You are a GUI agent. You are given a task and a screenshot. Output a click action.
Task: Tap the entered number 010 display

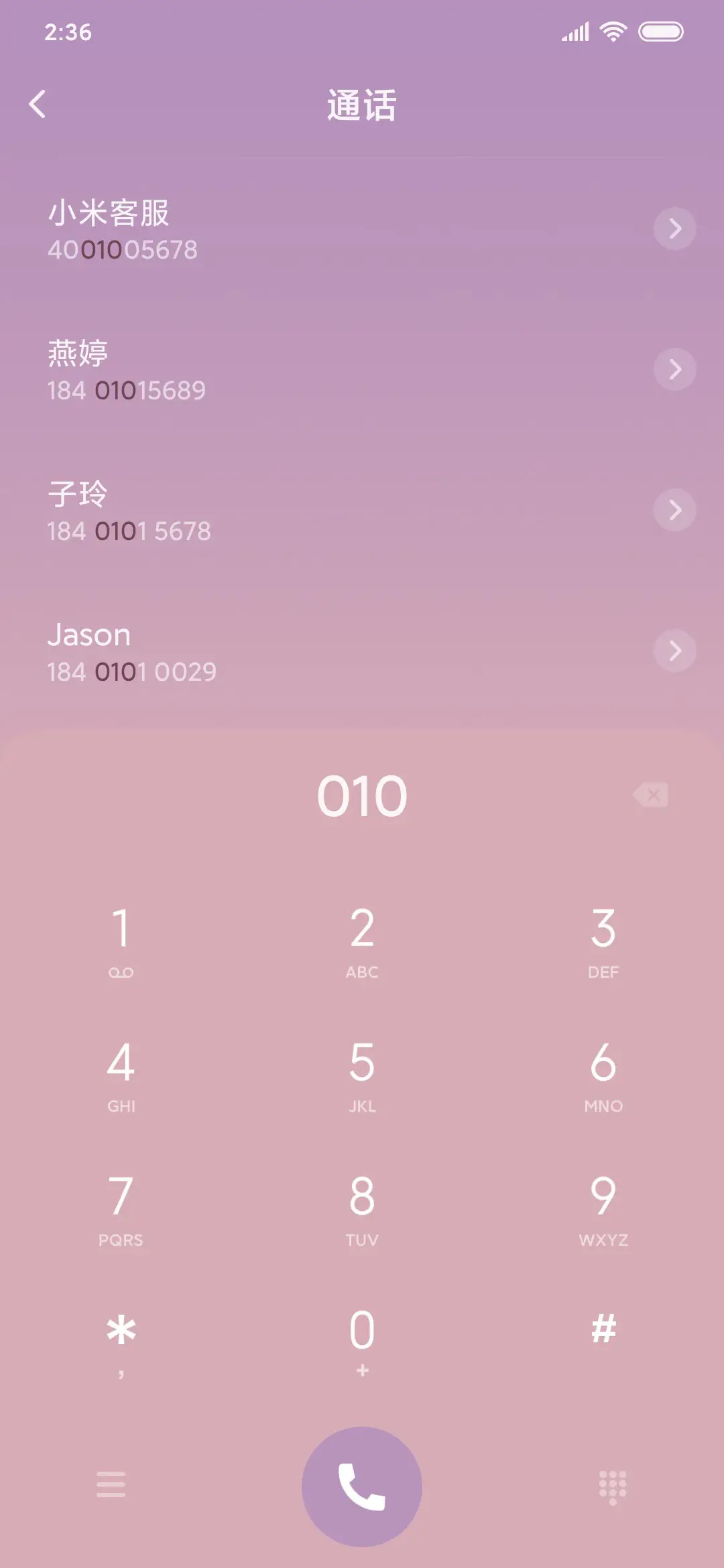click(361, 795)
